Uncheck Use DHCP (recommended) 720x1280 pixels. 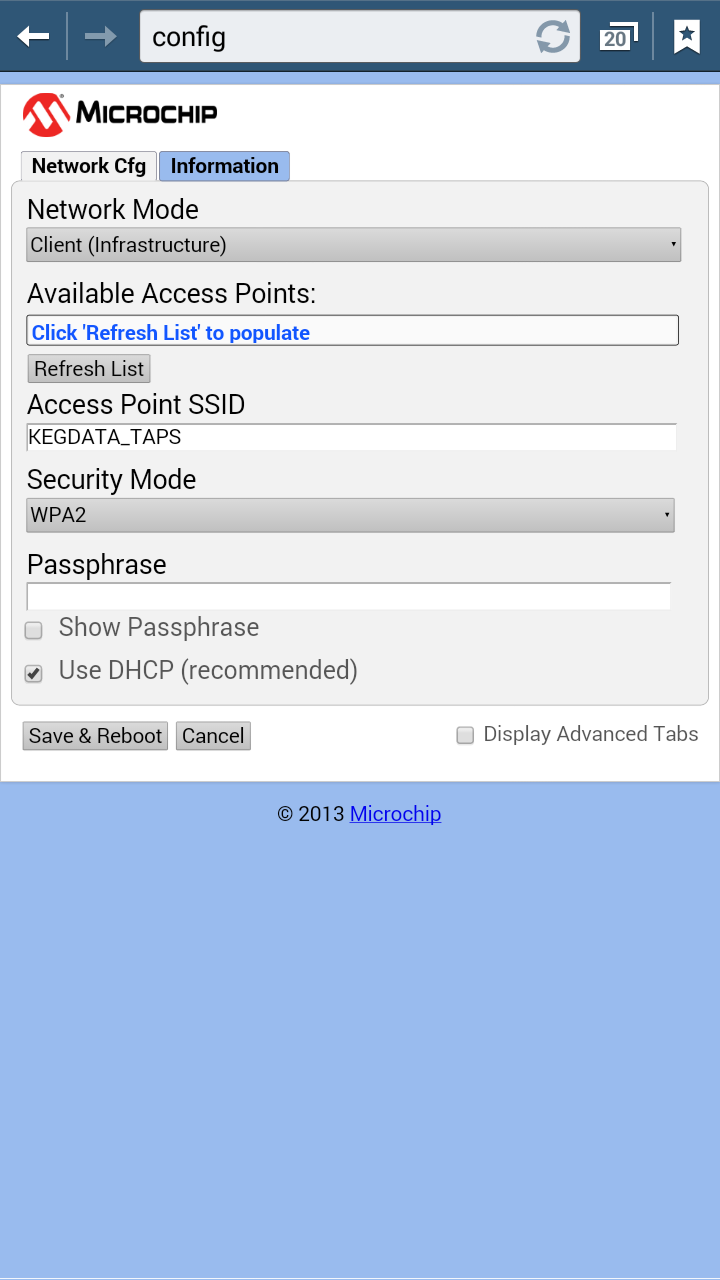pos(34,673)
